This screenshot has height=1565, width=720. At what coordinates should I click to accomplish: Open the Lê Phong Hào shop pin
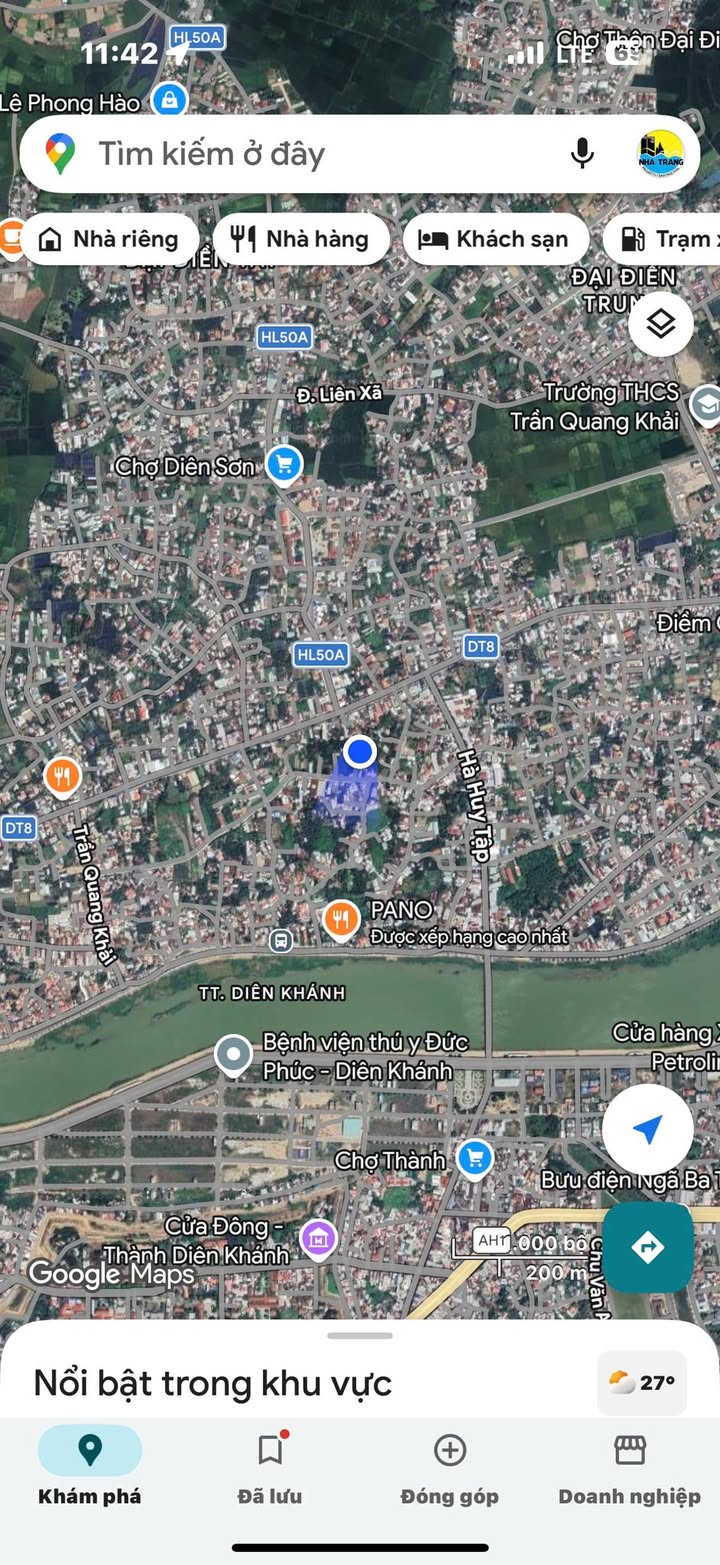[x=170, y=99]
